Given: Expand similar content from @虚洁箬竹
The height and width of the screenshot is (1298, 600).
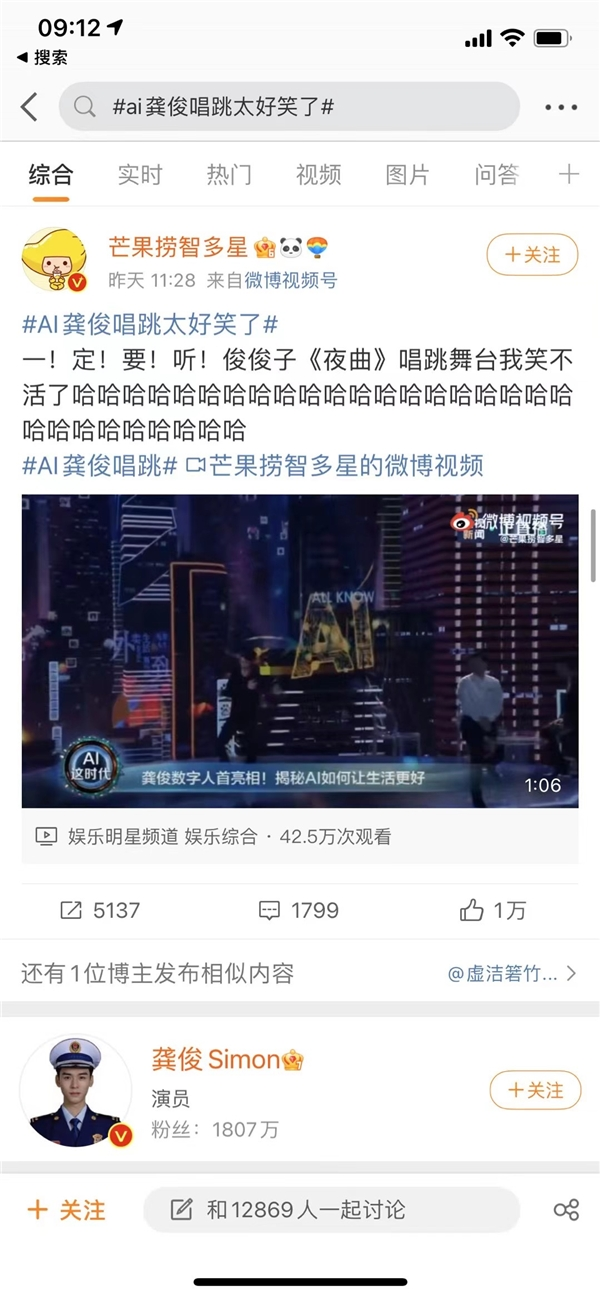Looking at the screenshot, I should (x=511, y=972).
